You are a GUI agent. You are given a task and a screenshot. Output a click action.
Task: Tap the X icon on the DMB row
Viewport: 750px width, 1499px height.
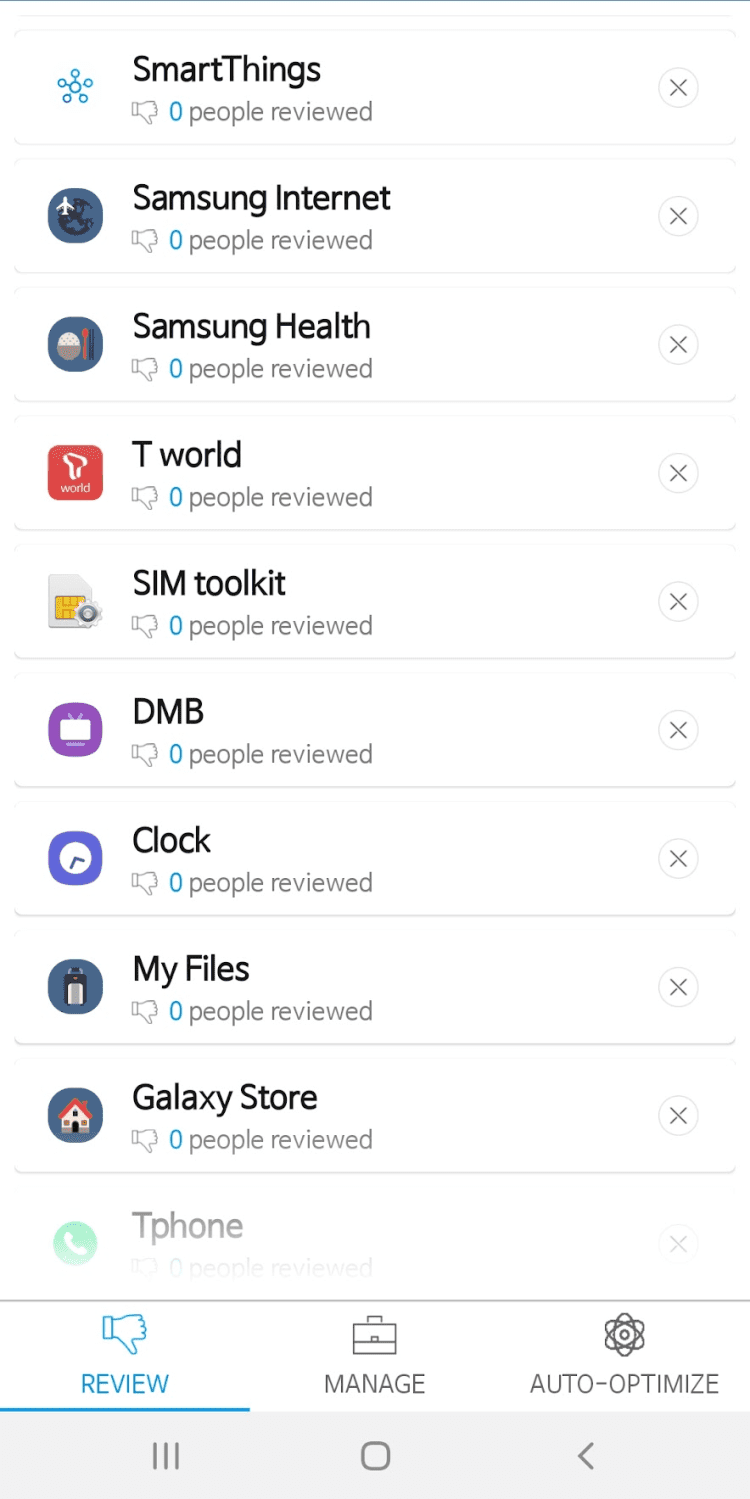click(678, 730)
